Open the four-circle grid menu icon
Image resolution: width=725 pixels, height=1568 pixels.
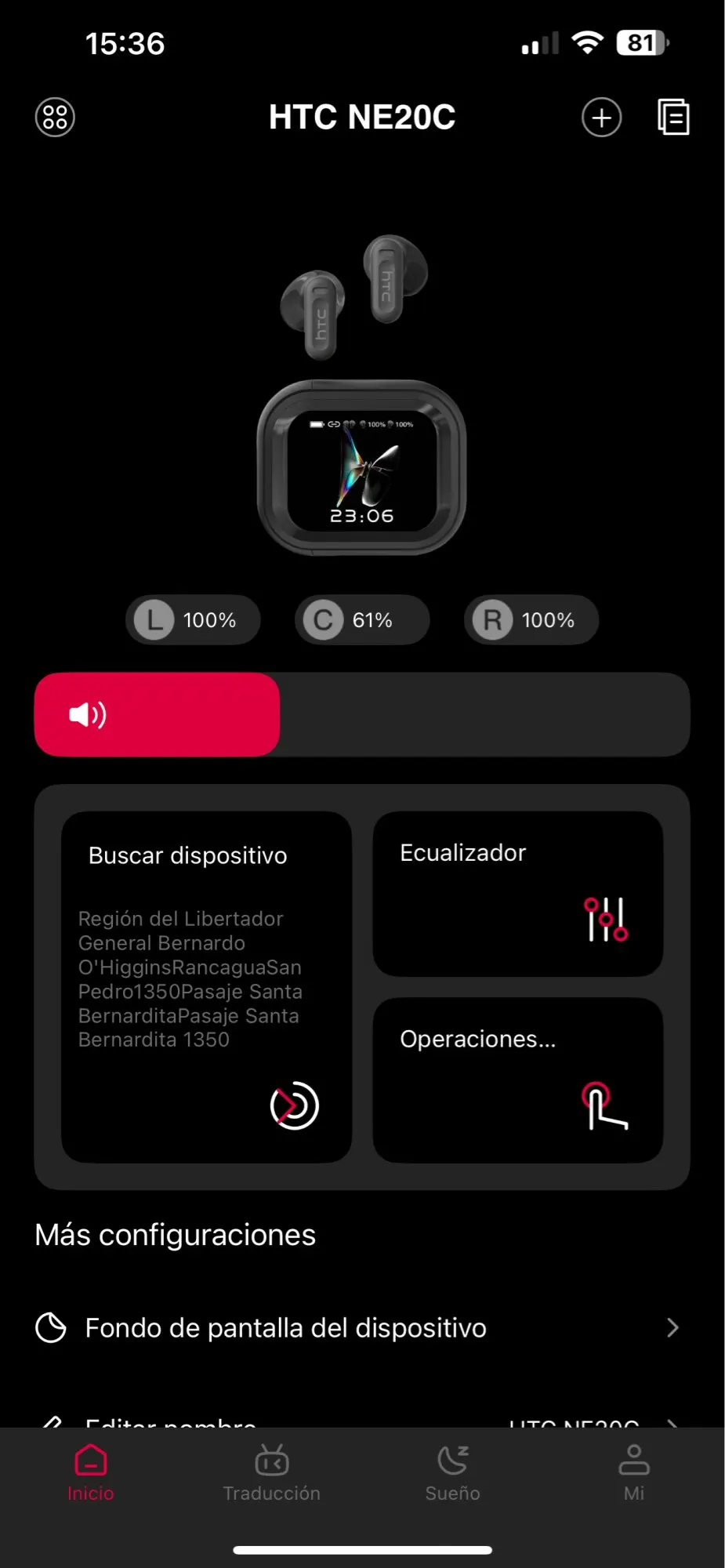[x=55, y=118]
